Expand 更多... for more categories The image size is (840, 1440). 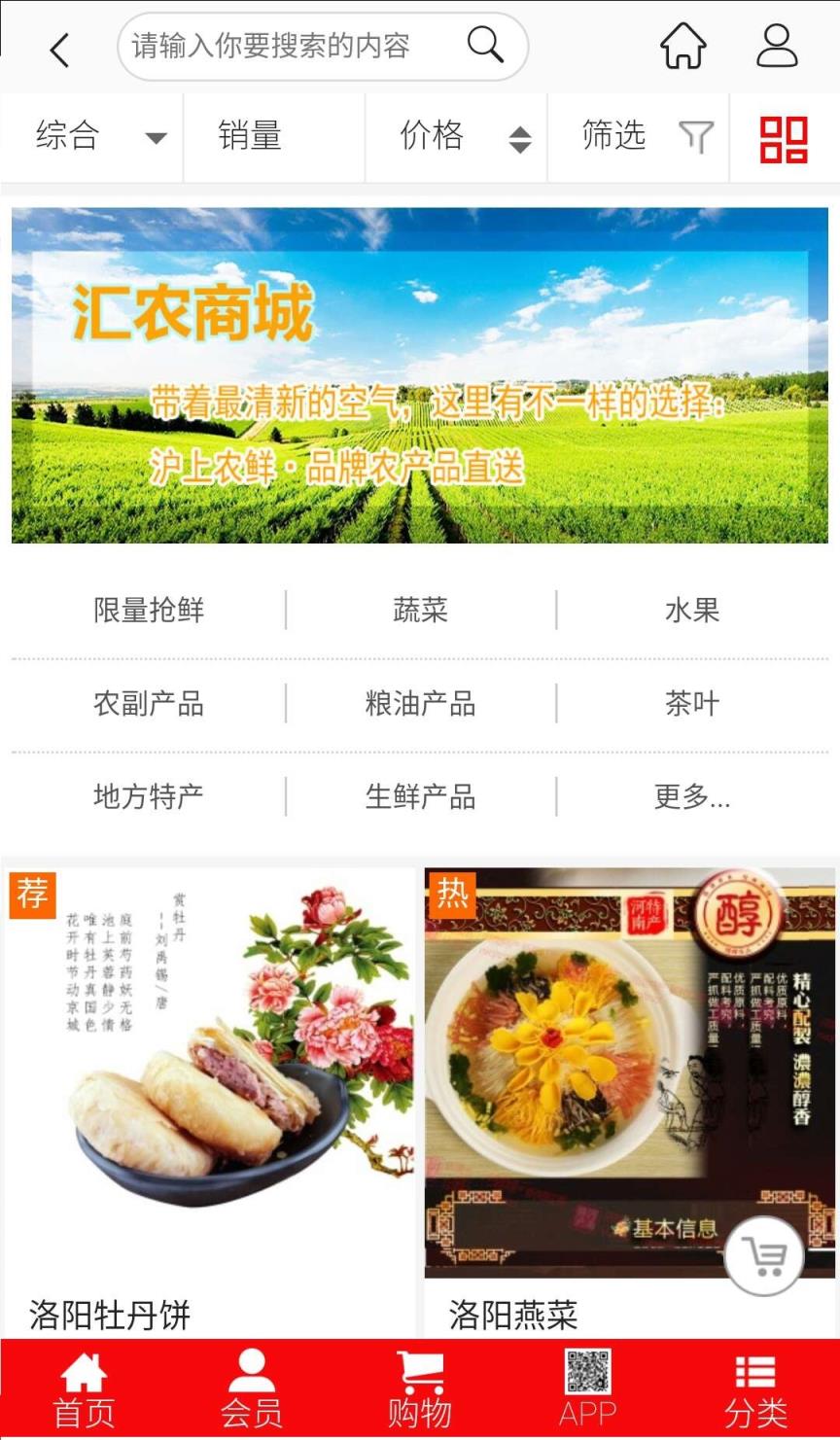point(689,797)
